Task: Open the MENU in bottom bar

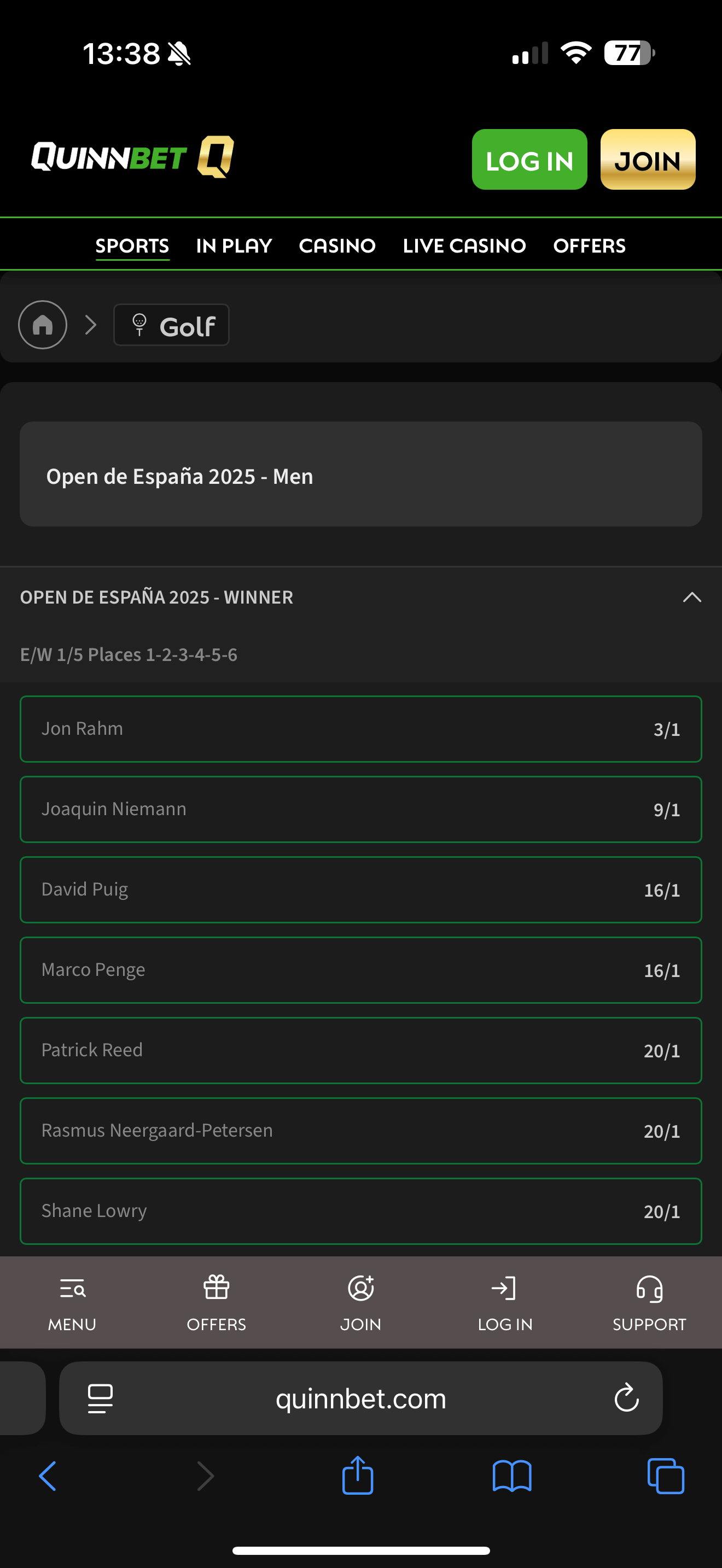Action: tap(72, 1303)
